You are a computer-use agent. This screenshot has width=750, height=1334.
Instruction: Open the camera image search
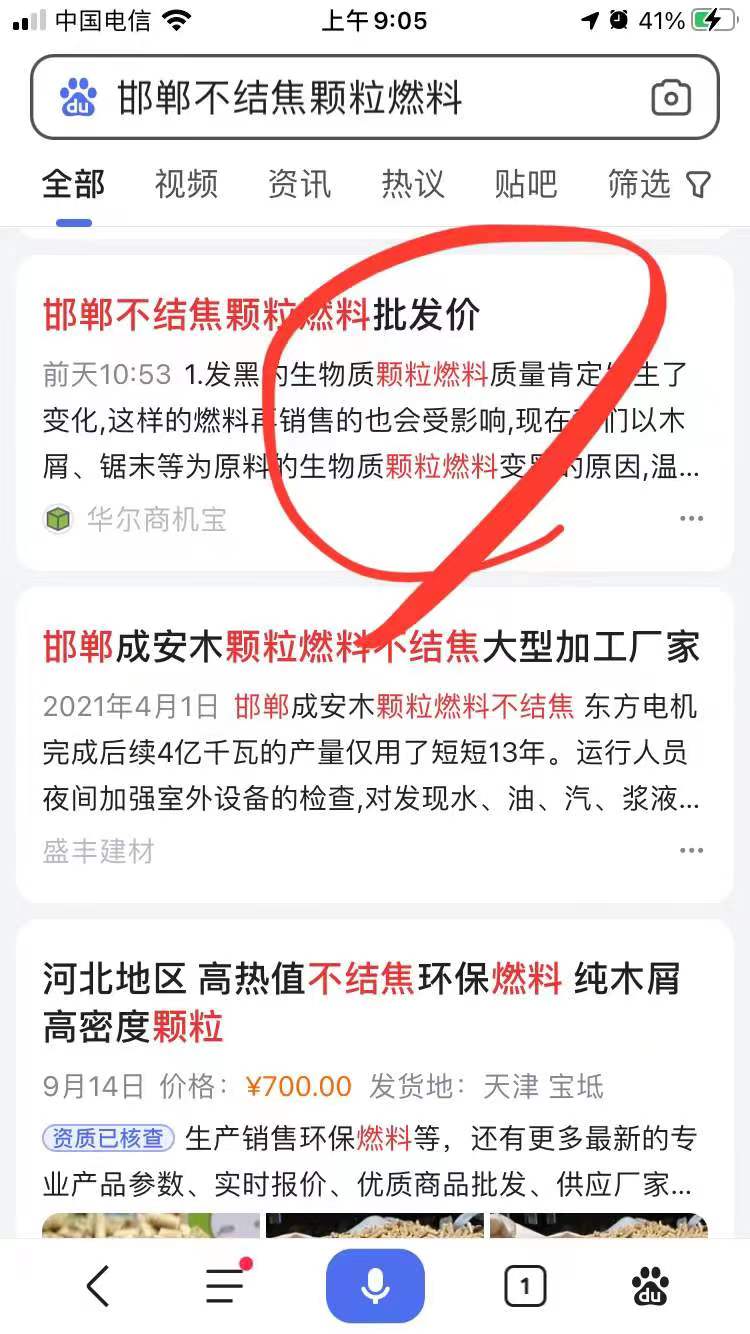click(x=671, y=98)
